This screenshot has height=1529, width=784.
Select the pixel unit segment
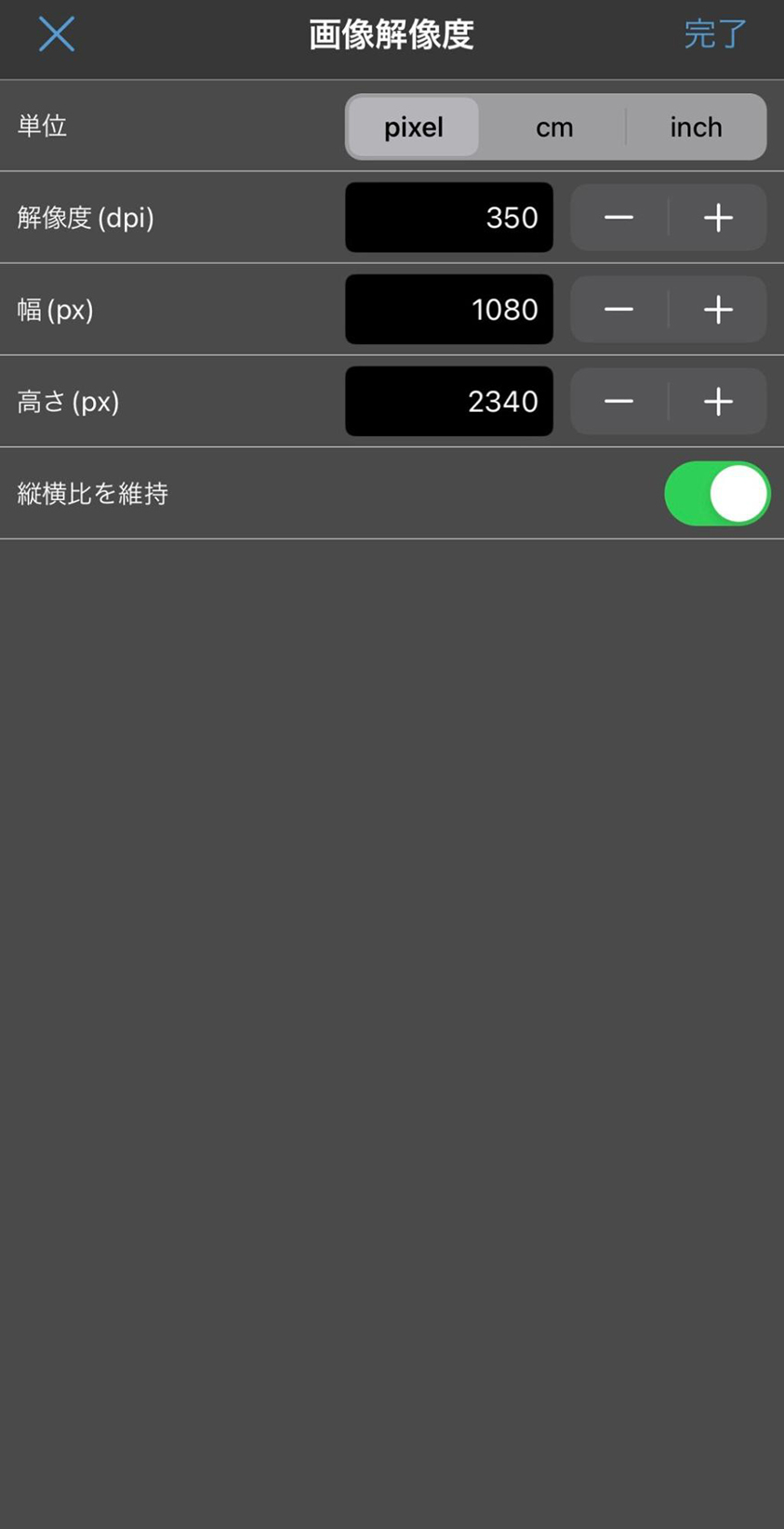coord(414,126)
